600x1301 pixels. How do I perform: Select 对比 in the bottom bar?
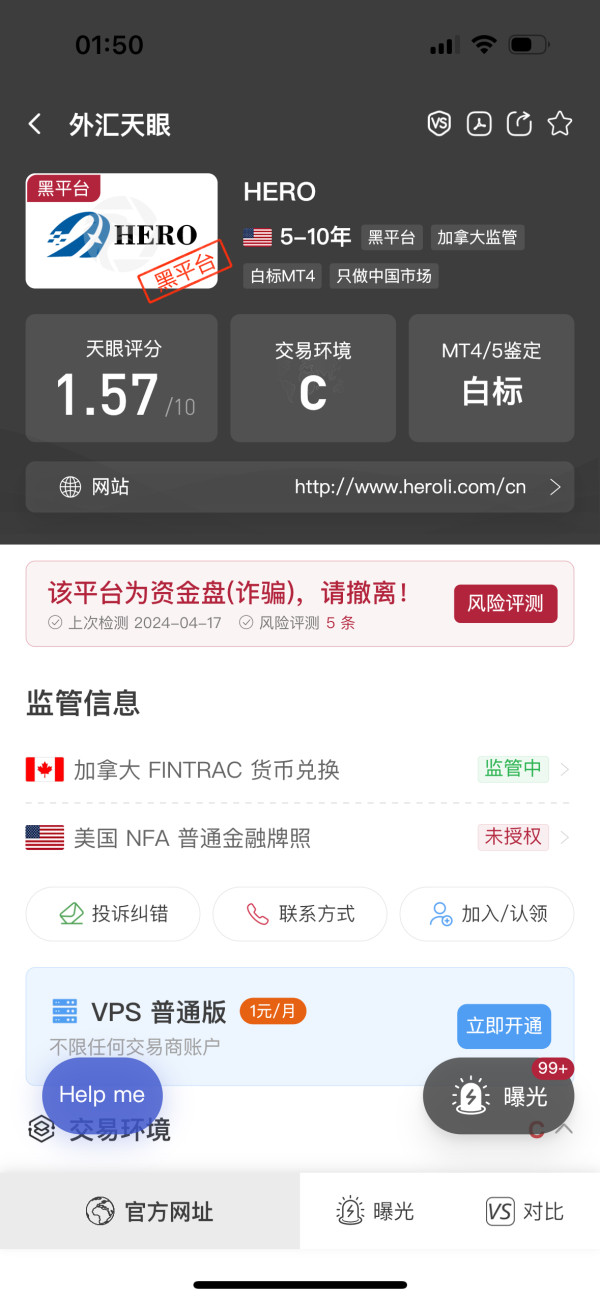[x=525, y=1212]
